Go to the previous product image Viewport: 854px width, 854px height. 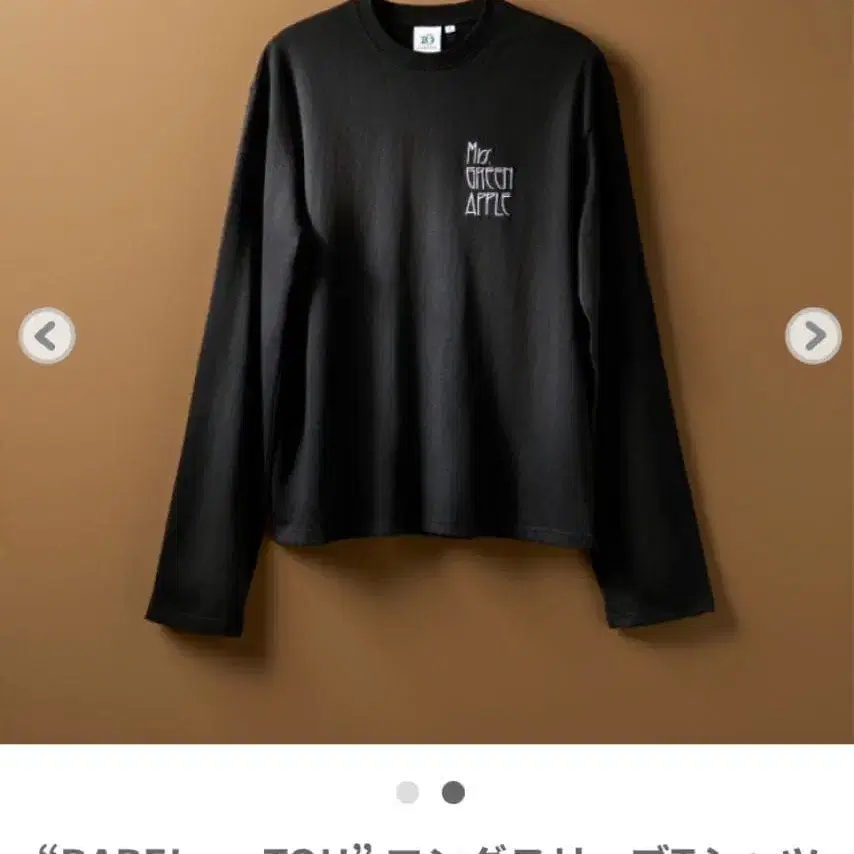pos(47,336)
